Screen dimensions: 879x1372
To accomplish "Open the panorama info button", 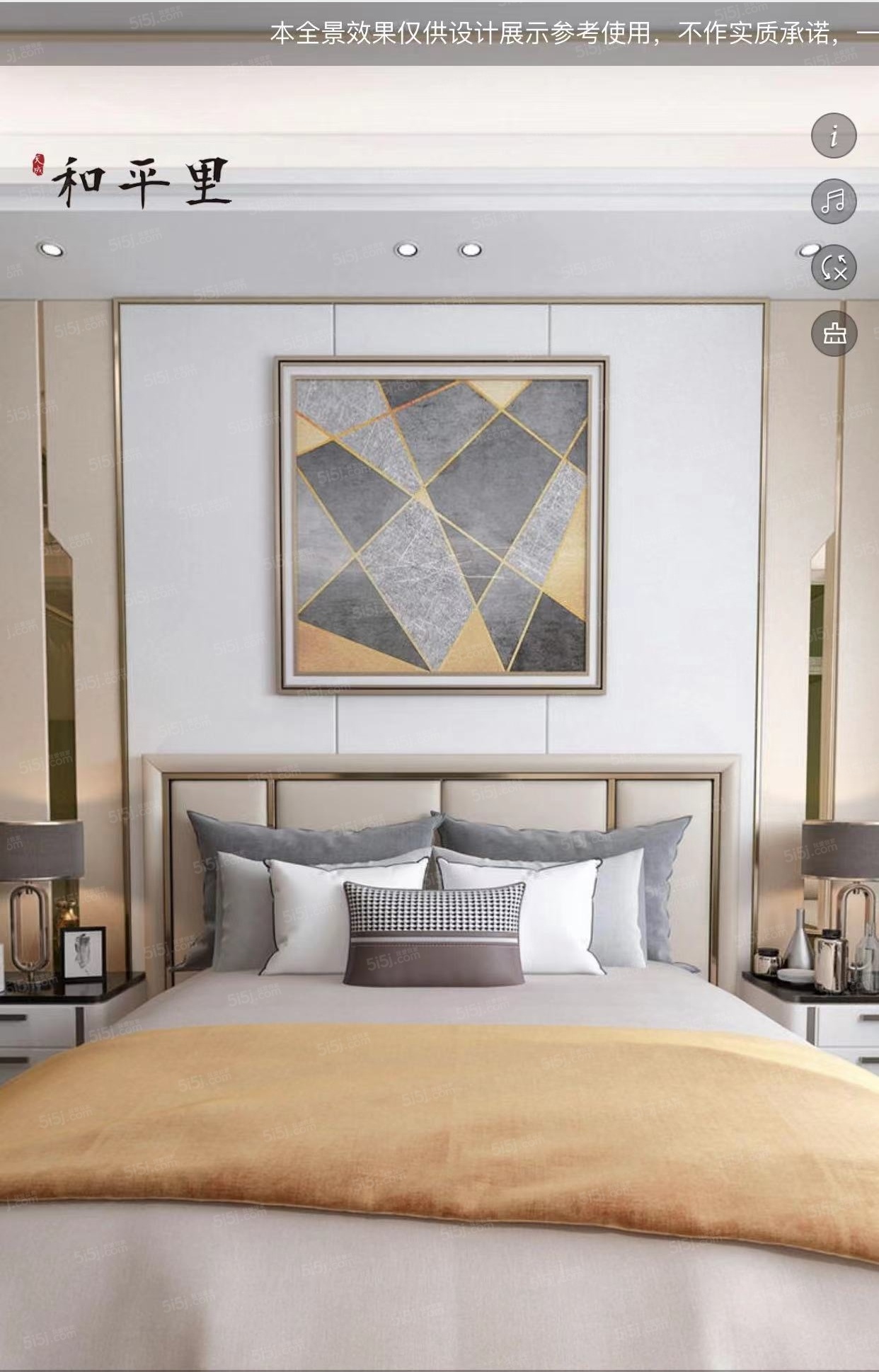I will point(834,135).
